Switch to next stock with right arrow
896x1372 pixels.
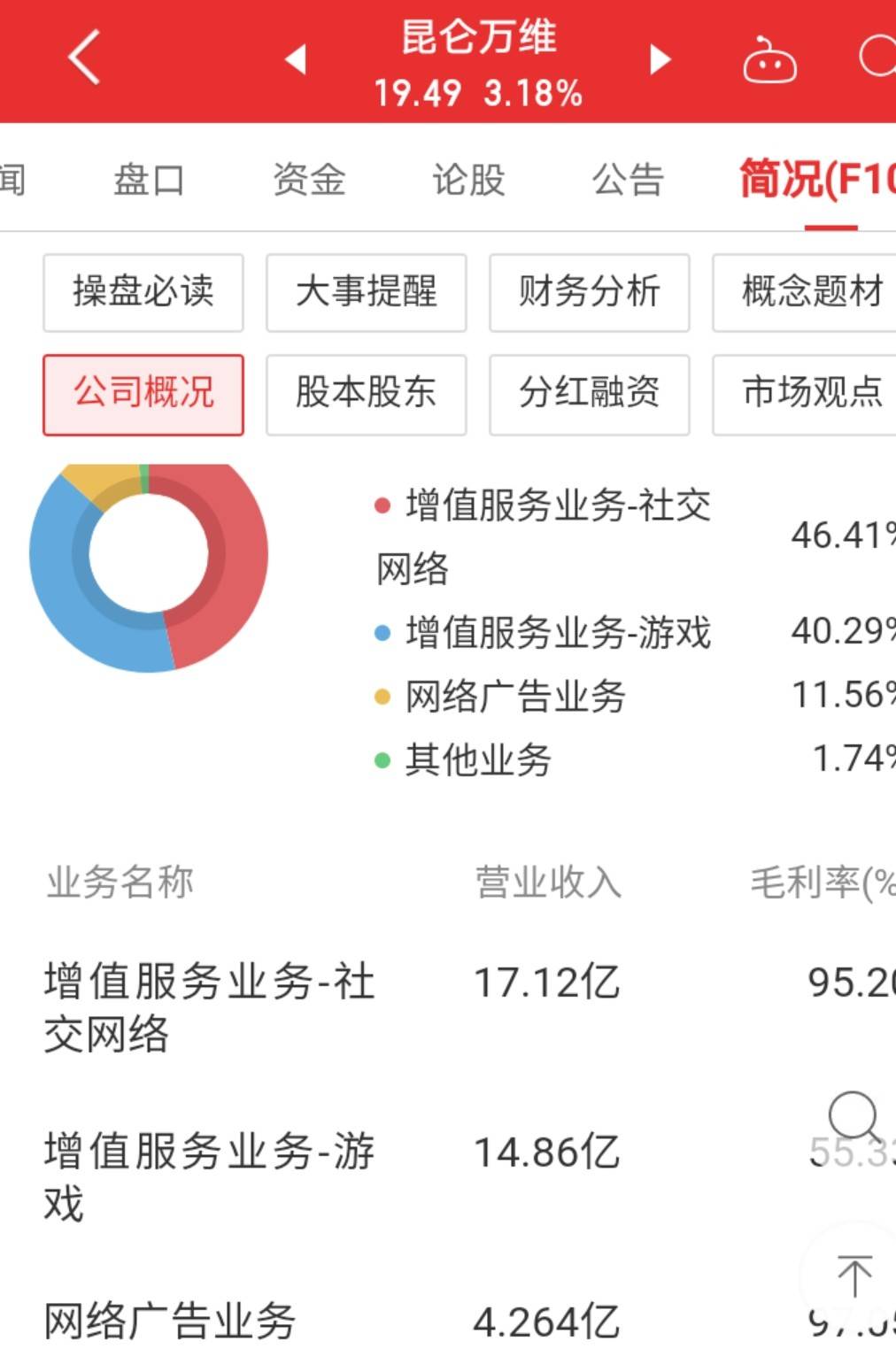[660, 59]
